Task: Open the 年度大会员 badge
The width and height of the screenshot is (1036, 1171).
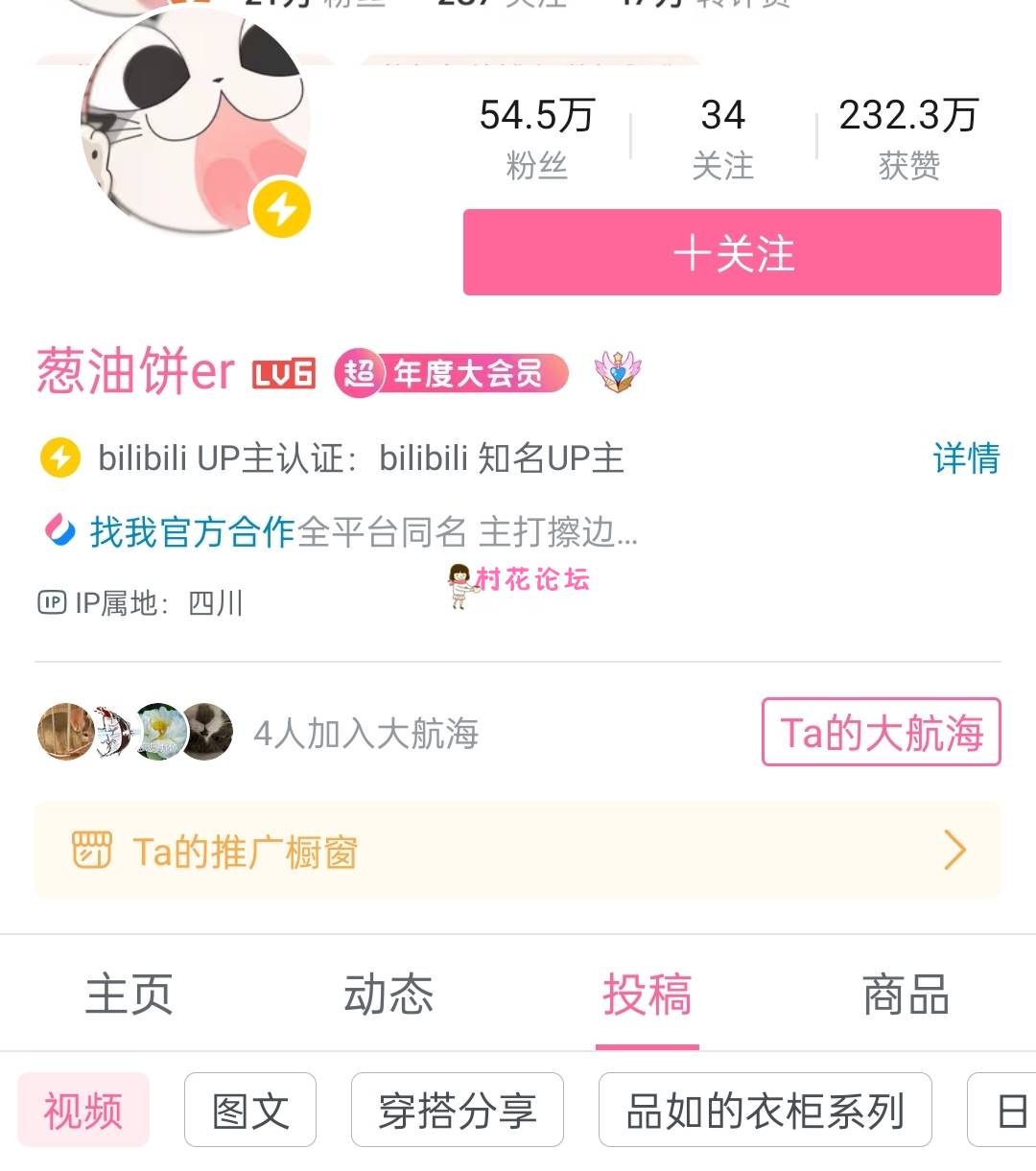Action: point(452,373)
